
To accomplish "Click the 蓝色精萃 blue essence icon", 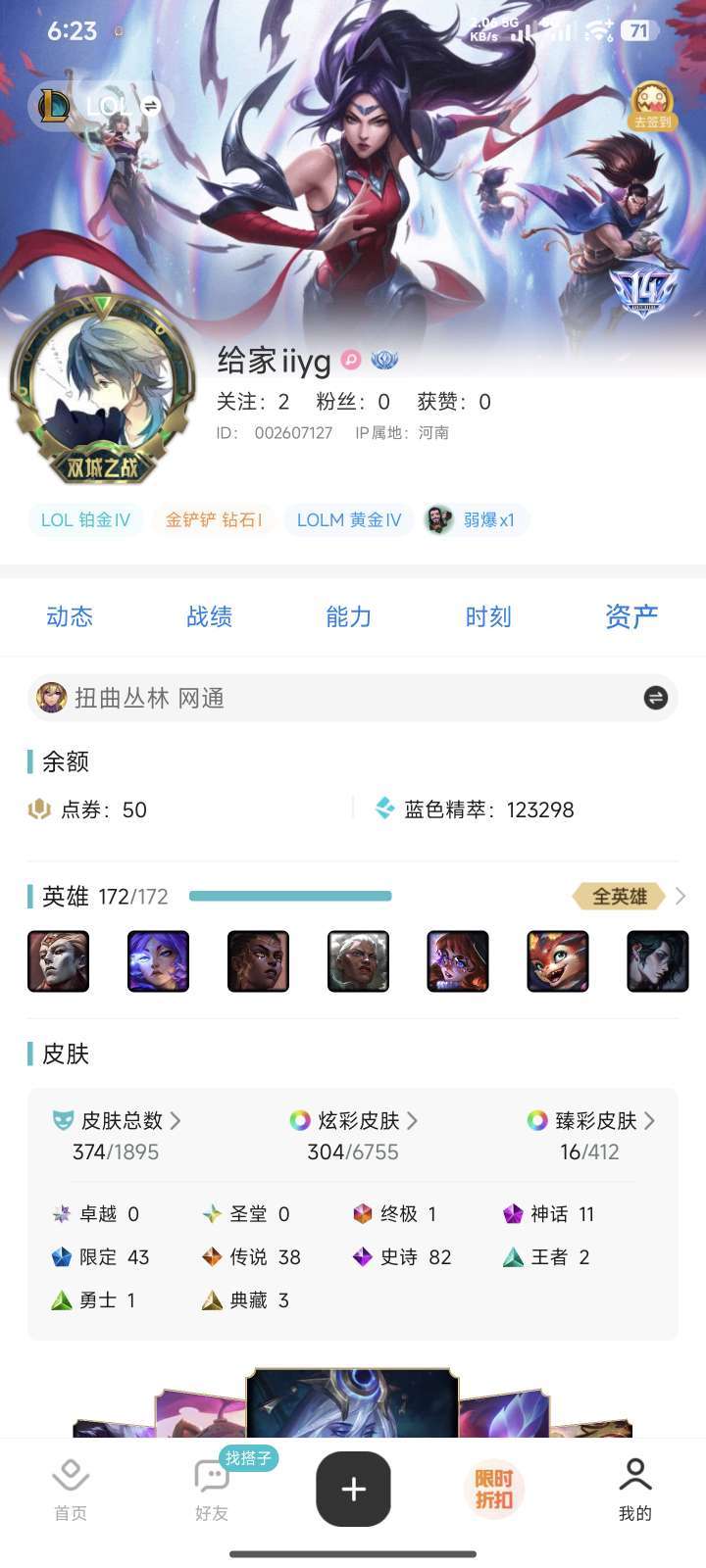I will [x=384, y=809].
